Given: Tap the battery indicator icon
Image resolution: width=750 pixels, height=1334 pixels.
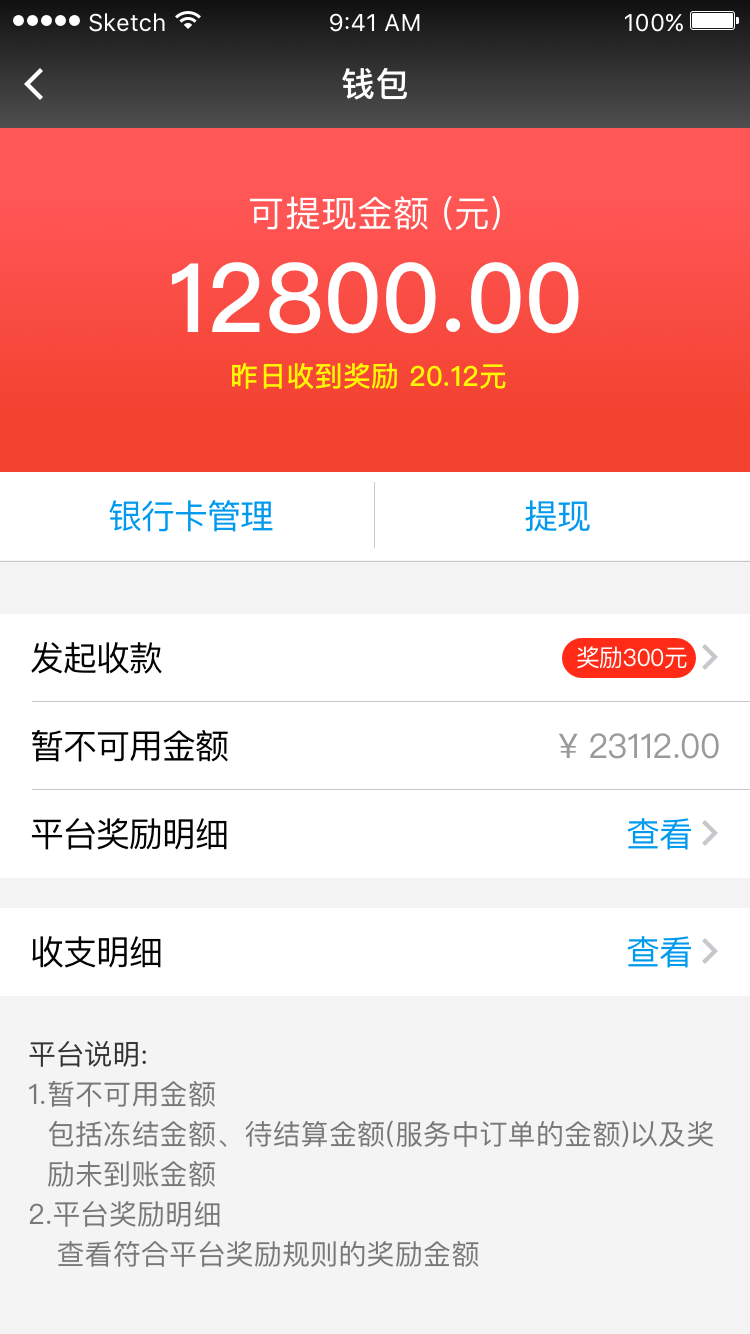Looking at the screenshot, I should (712, 22).
